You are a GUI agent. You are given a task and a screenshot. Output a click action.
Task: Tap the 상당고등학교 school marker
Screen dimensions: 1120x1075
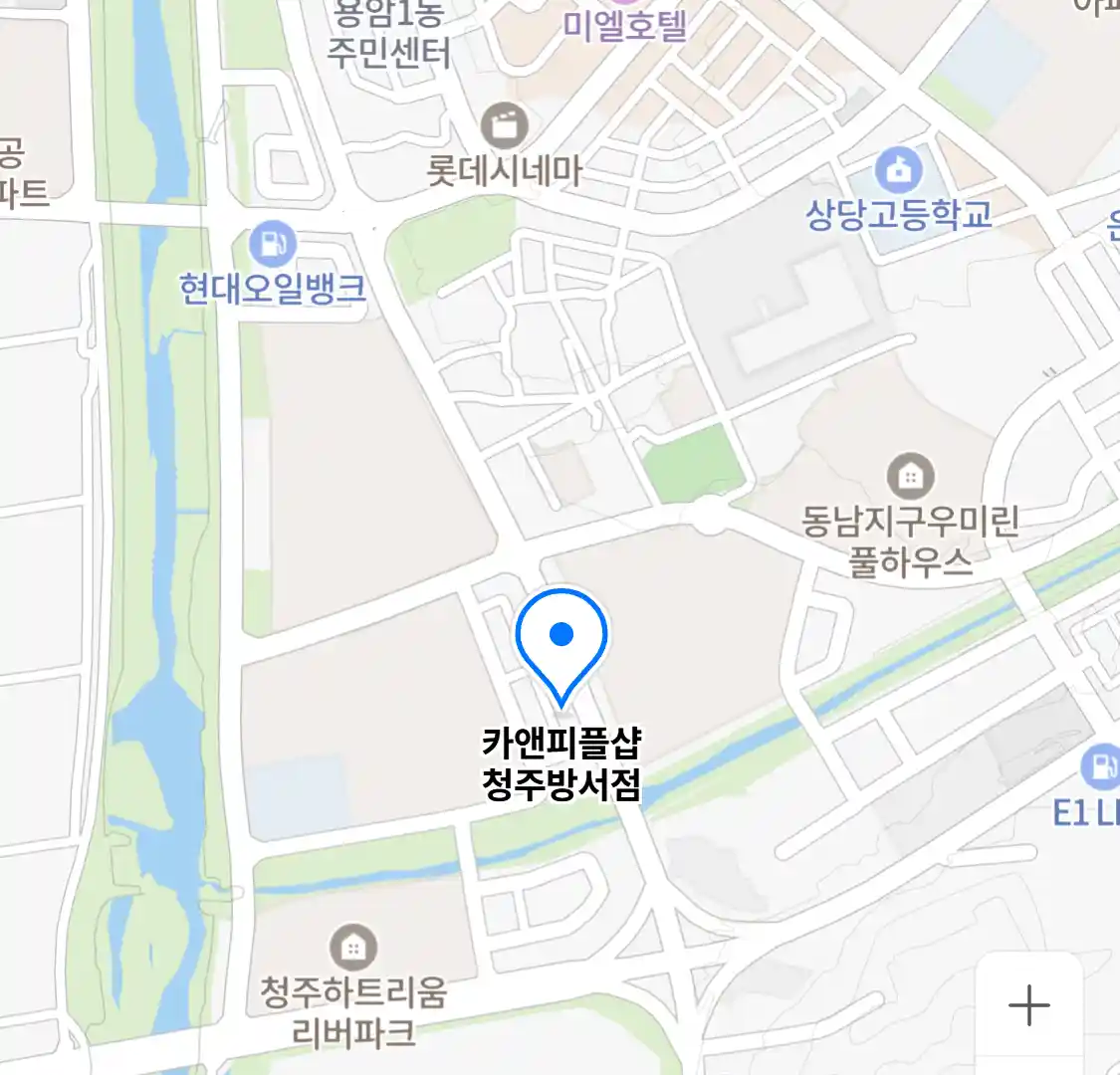[x=899, y=169]
